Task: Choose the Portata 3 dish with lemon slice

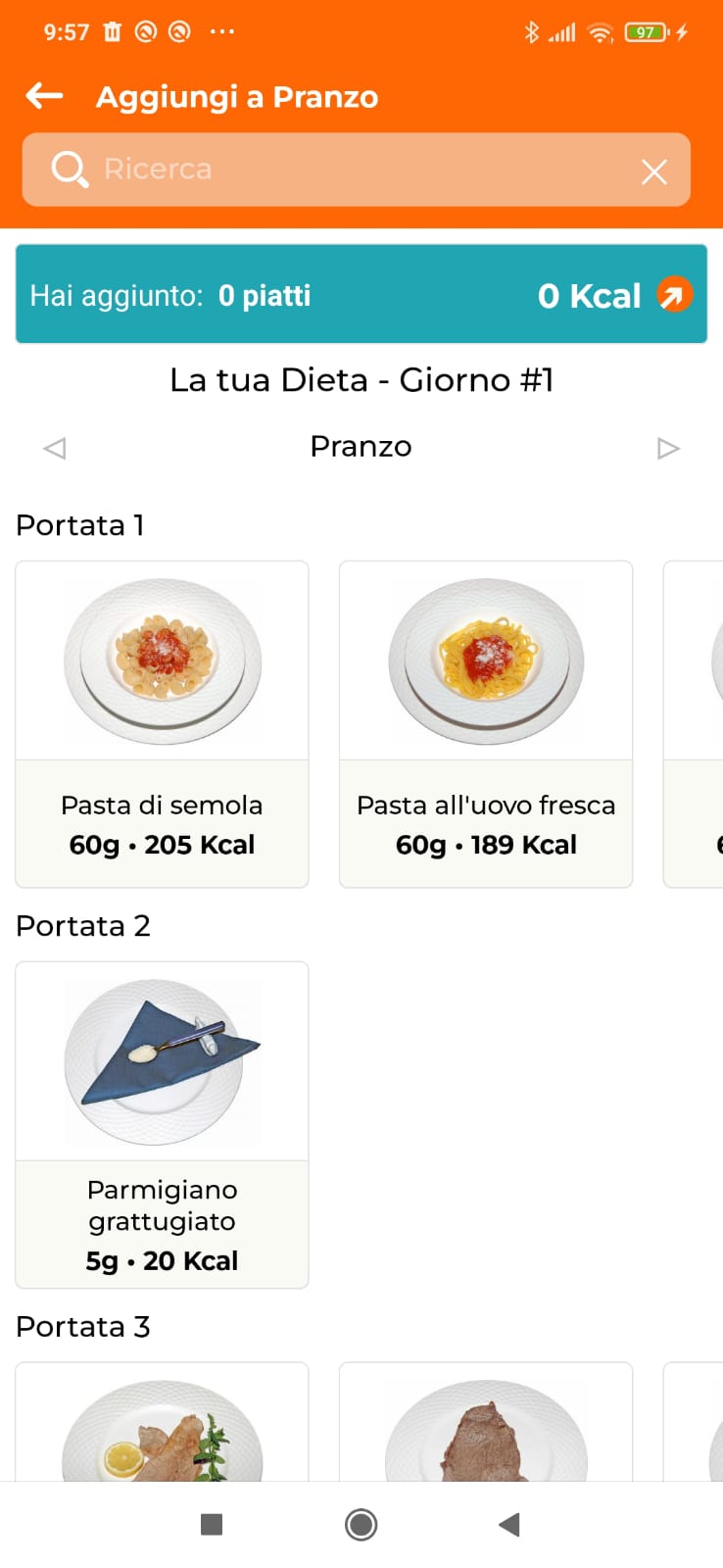Action: pos(162,1426)
